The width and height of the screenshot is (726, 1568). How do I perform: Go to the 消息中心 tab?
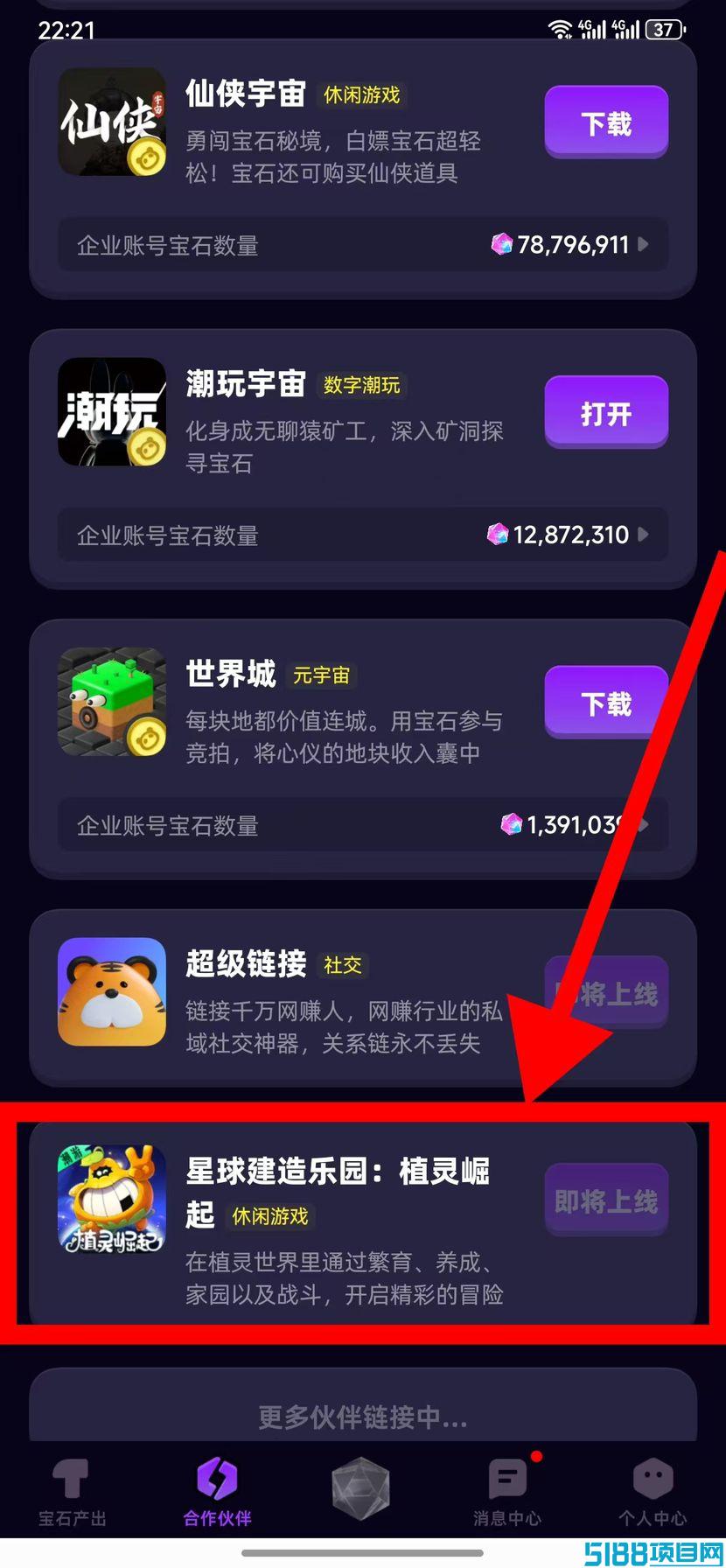[507, 1492]
